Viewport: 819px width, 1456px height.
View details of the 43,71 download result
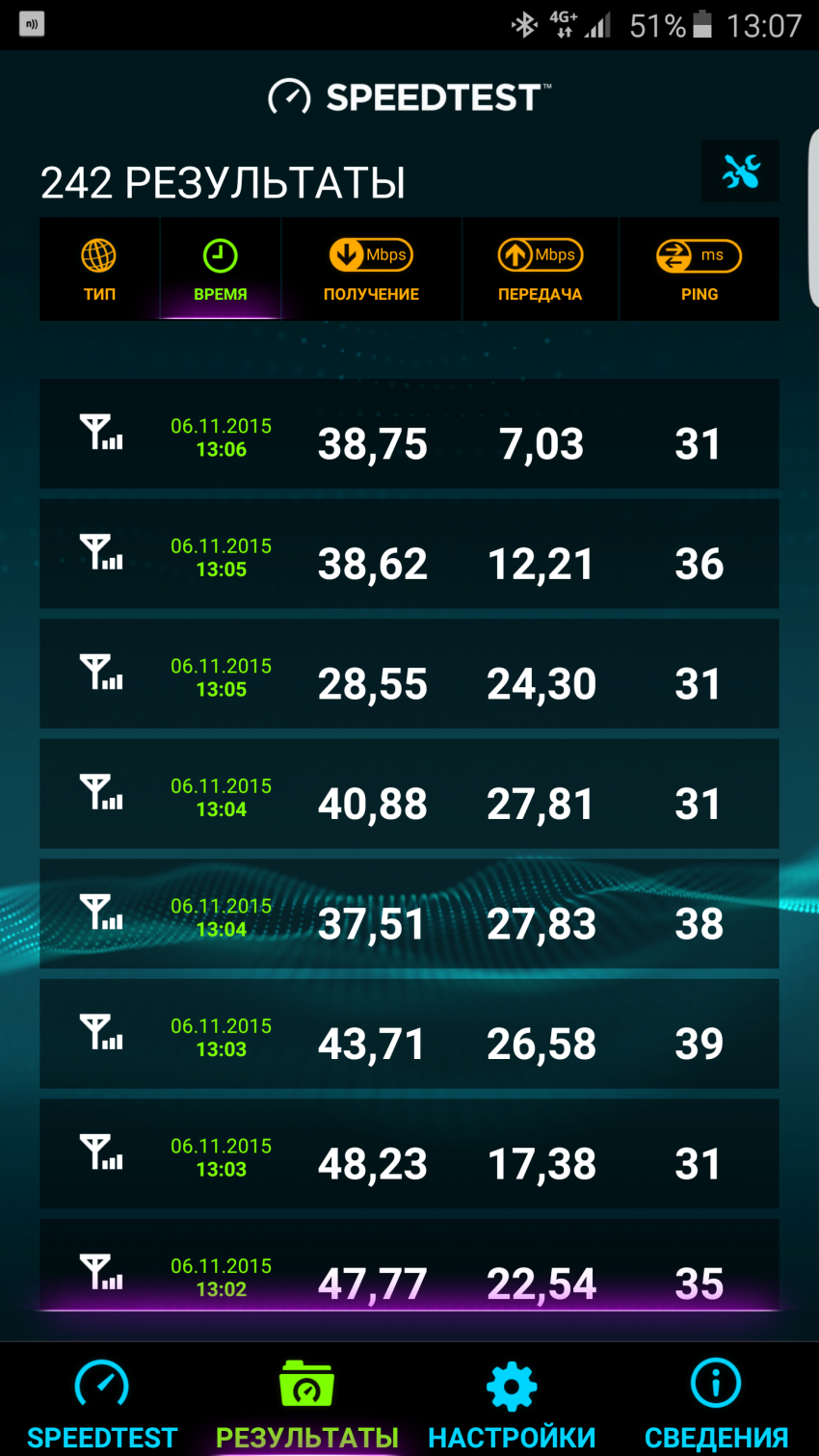pos(409,1034)
